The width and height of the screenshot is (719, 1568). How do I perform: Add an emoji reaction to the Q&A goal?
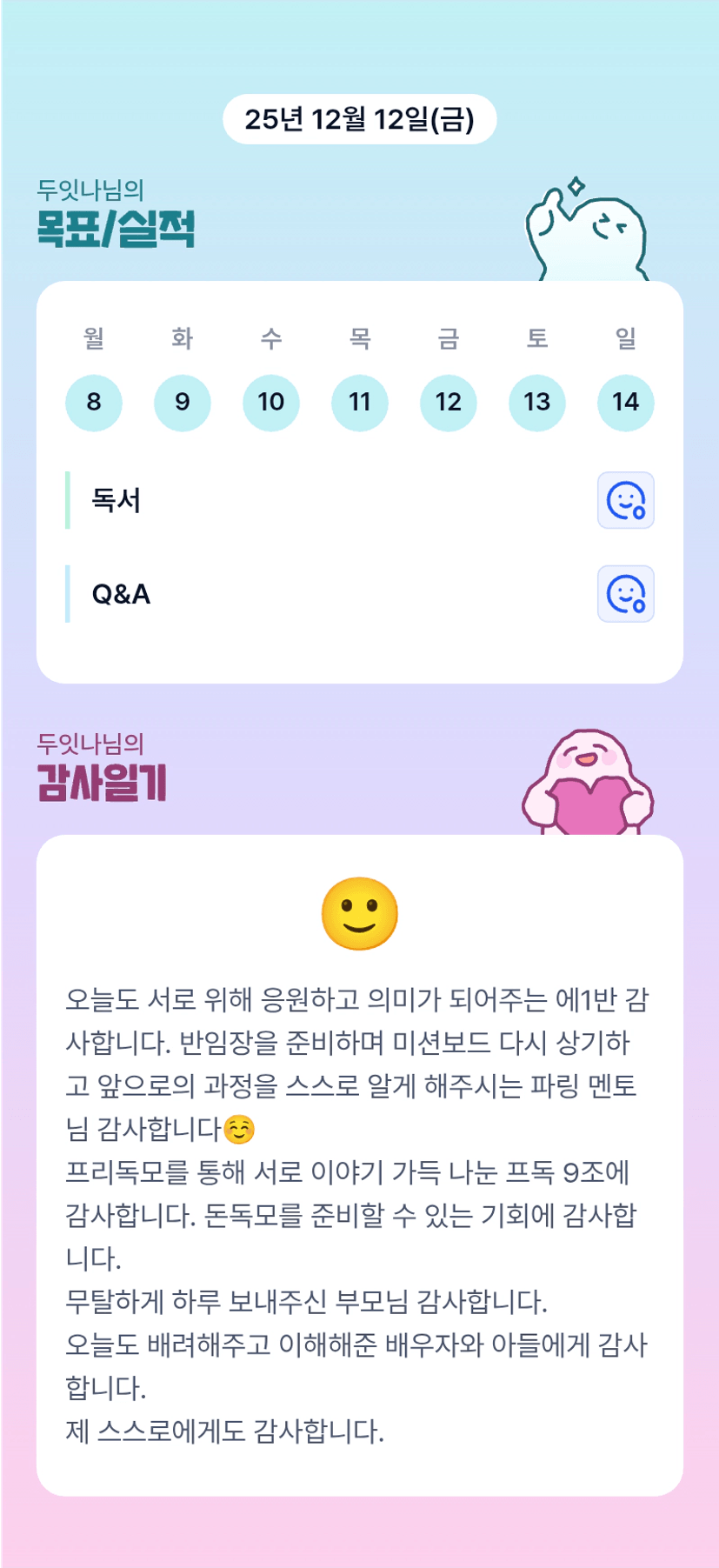[626, 594]
